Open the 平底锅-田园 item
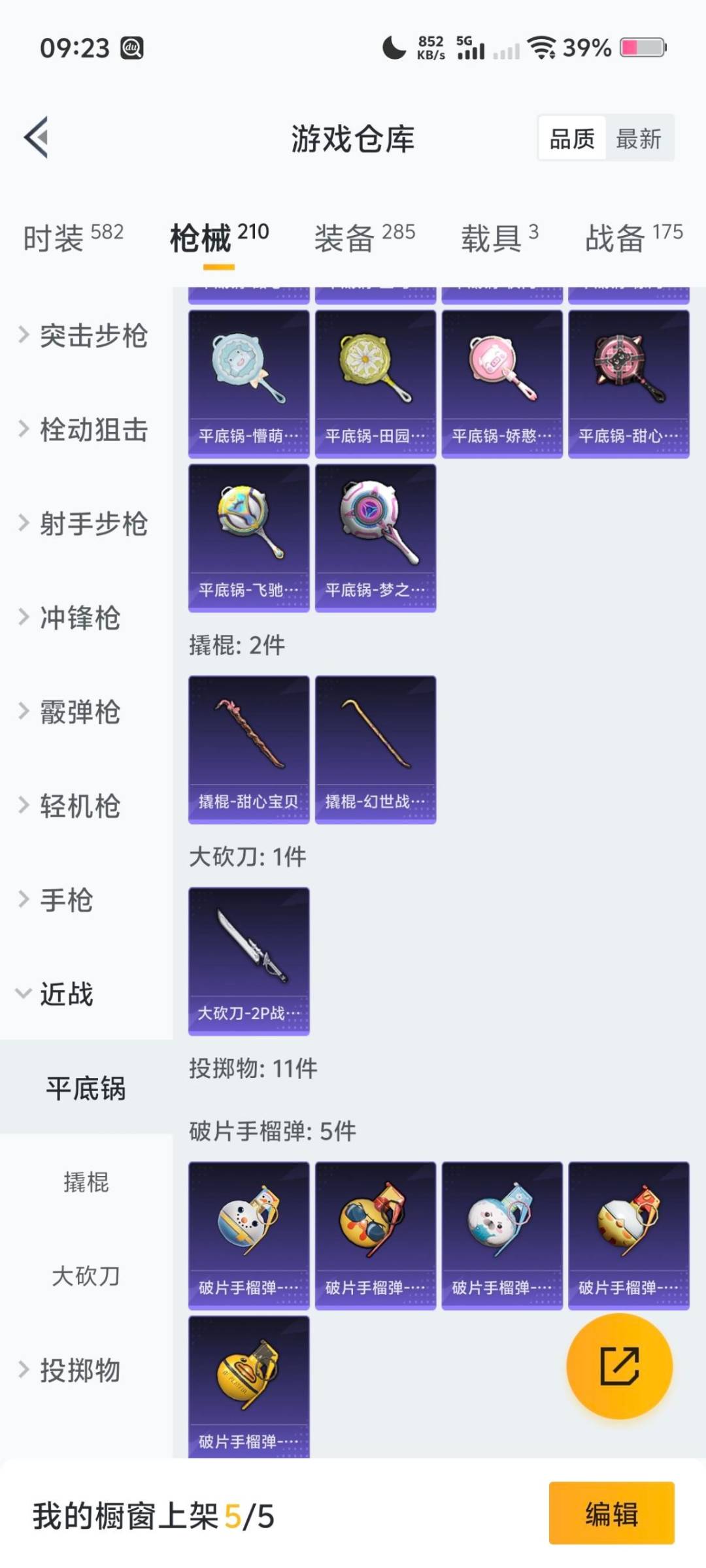This screenshot has height=1568, width=706. point(375,384)
